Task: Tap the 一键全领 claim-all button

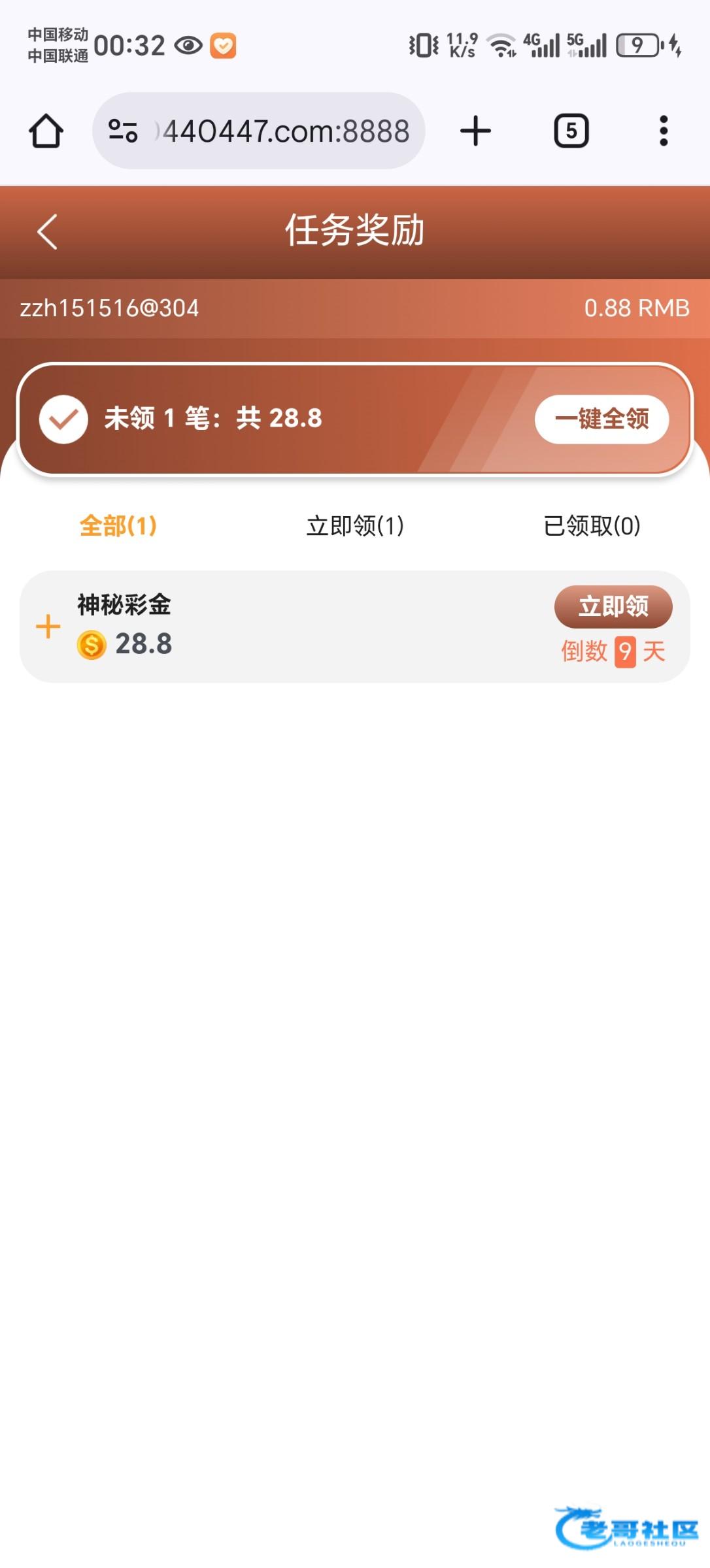Action: pyautogui.click(x=601, y=419)
